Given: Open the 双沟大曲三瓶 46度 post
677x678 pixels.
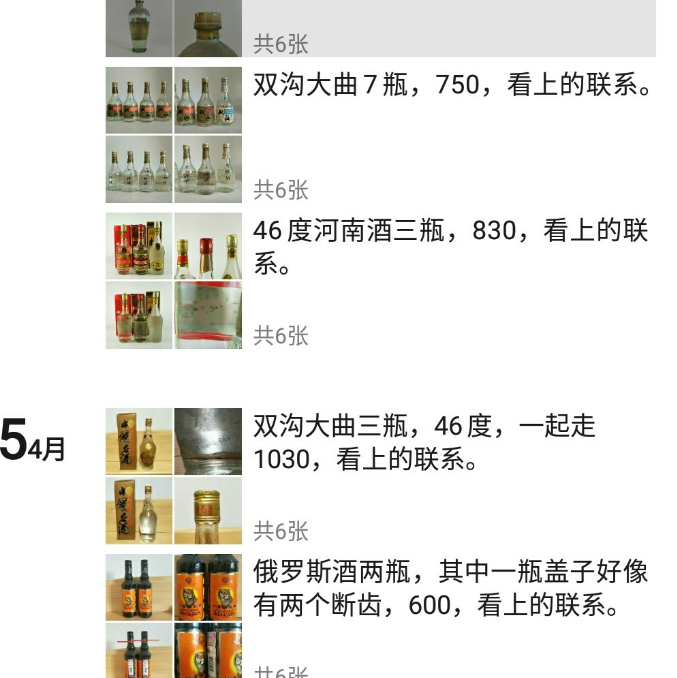Looking at the screenshot, I should point(424,442).
